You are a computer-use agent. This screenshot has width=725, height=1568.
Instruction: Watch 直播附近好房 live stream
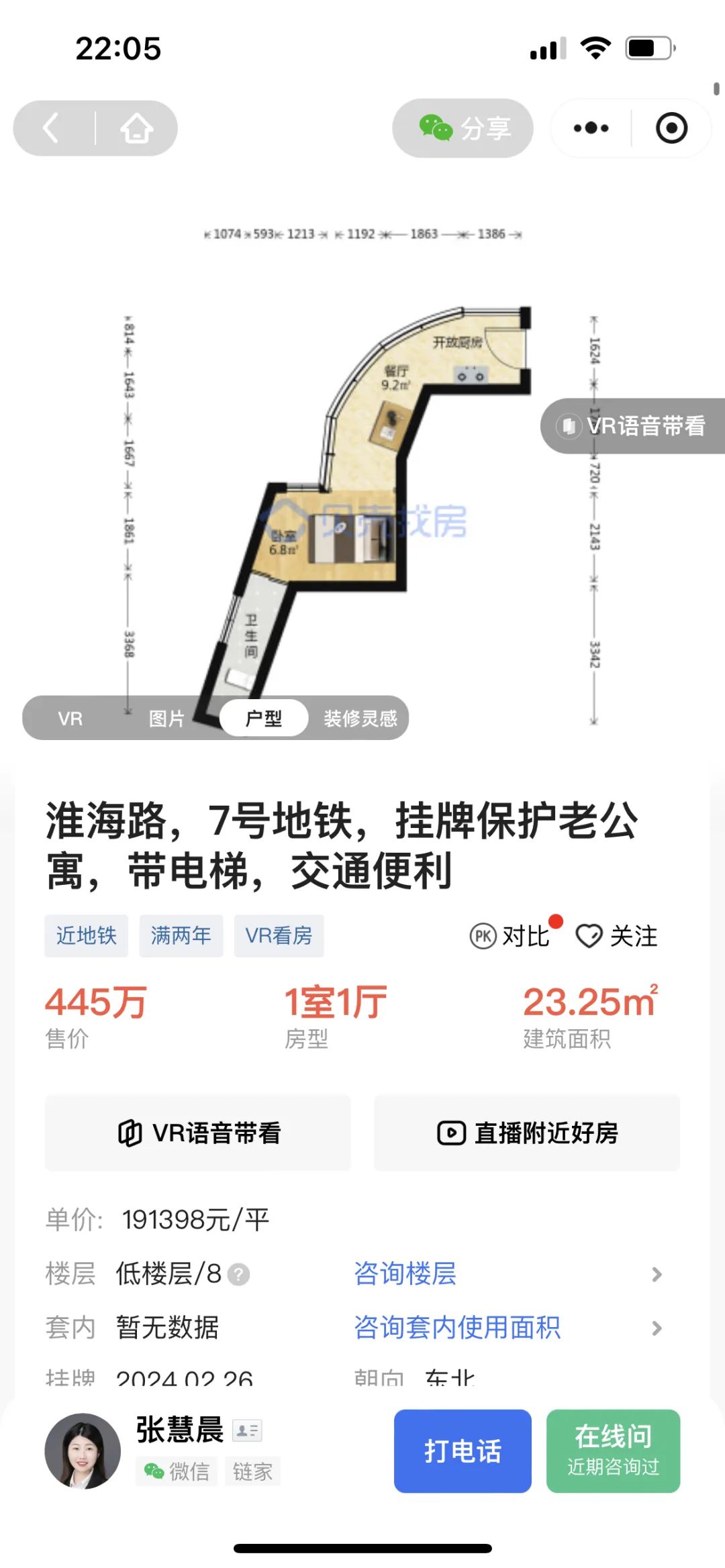point(527,1133)
